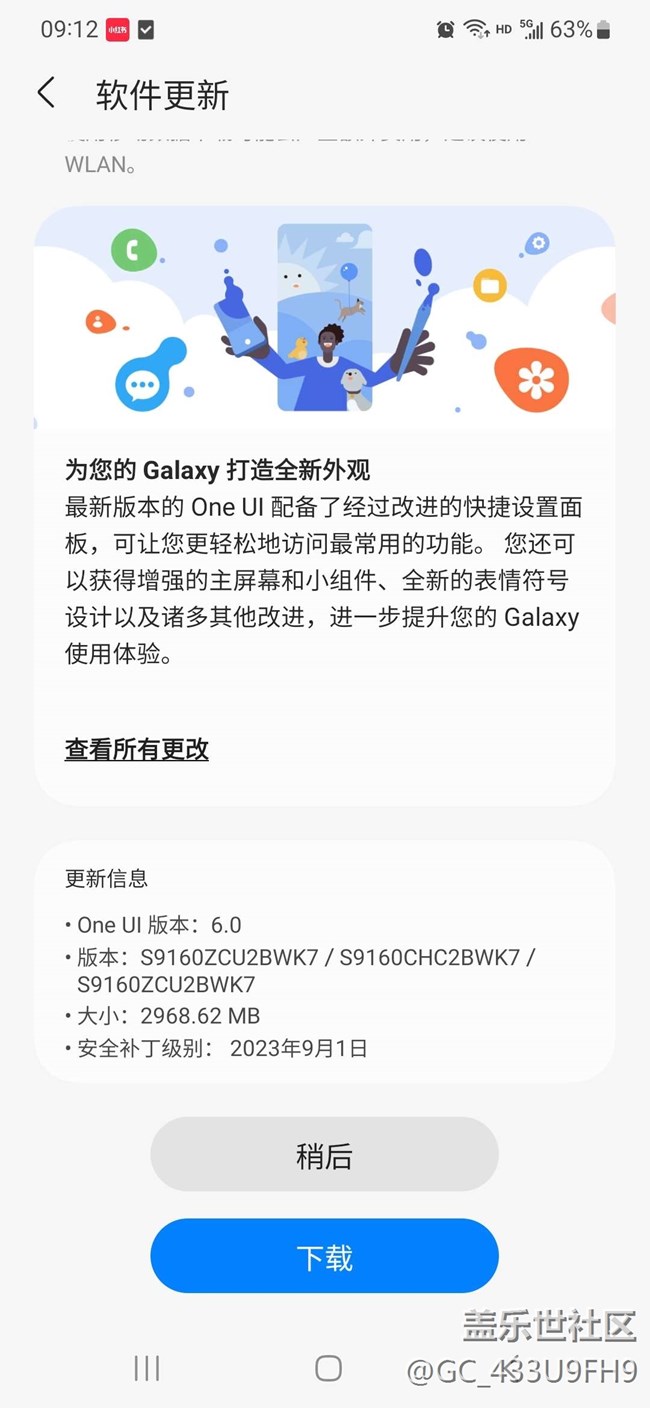
Task: Go back from the 软件更新 screen
Action: point(46,94)
